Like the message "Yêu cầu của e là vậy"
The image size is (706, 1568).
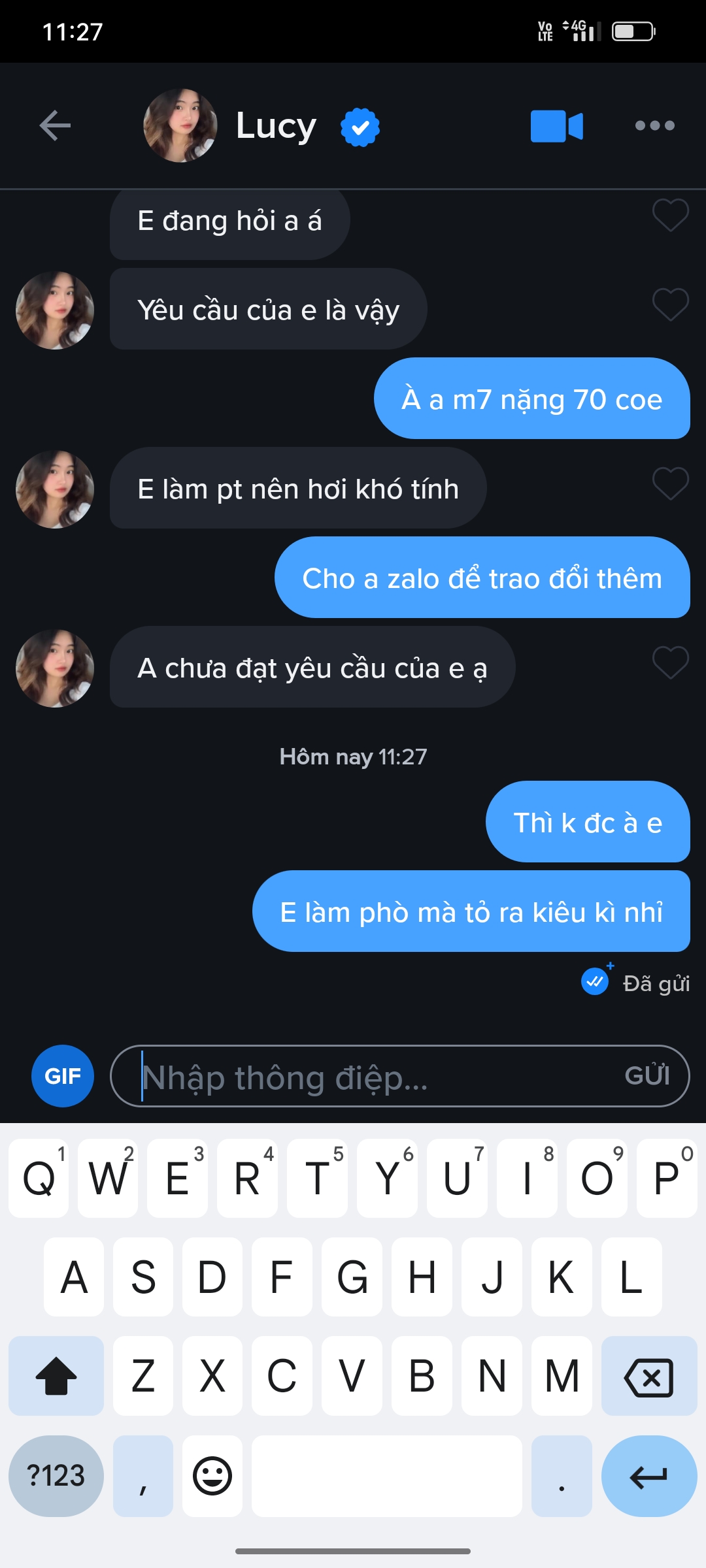[670, 304]
